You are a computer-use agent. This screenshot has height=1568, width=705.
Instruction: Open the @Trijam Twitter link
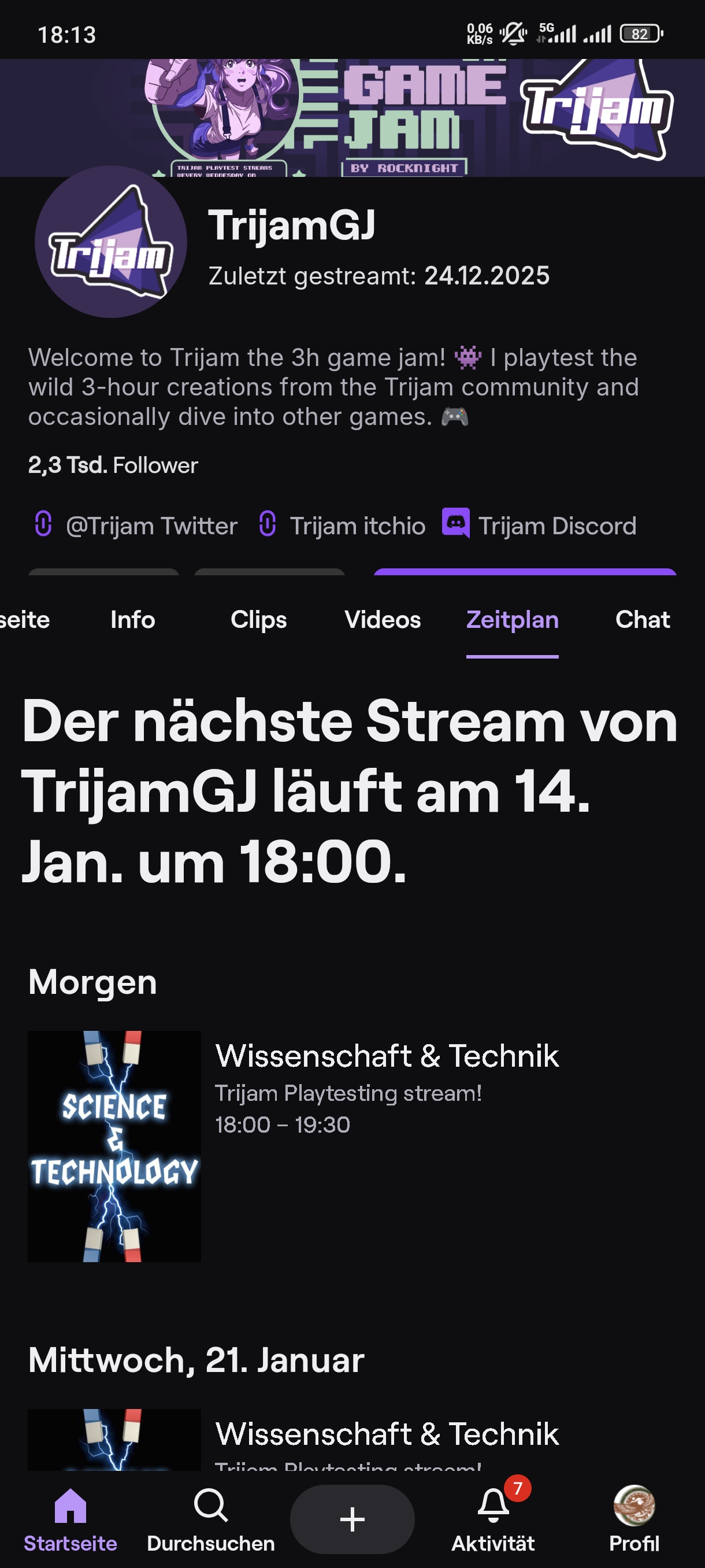click(x=136, y=526)
